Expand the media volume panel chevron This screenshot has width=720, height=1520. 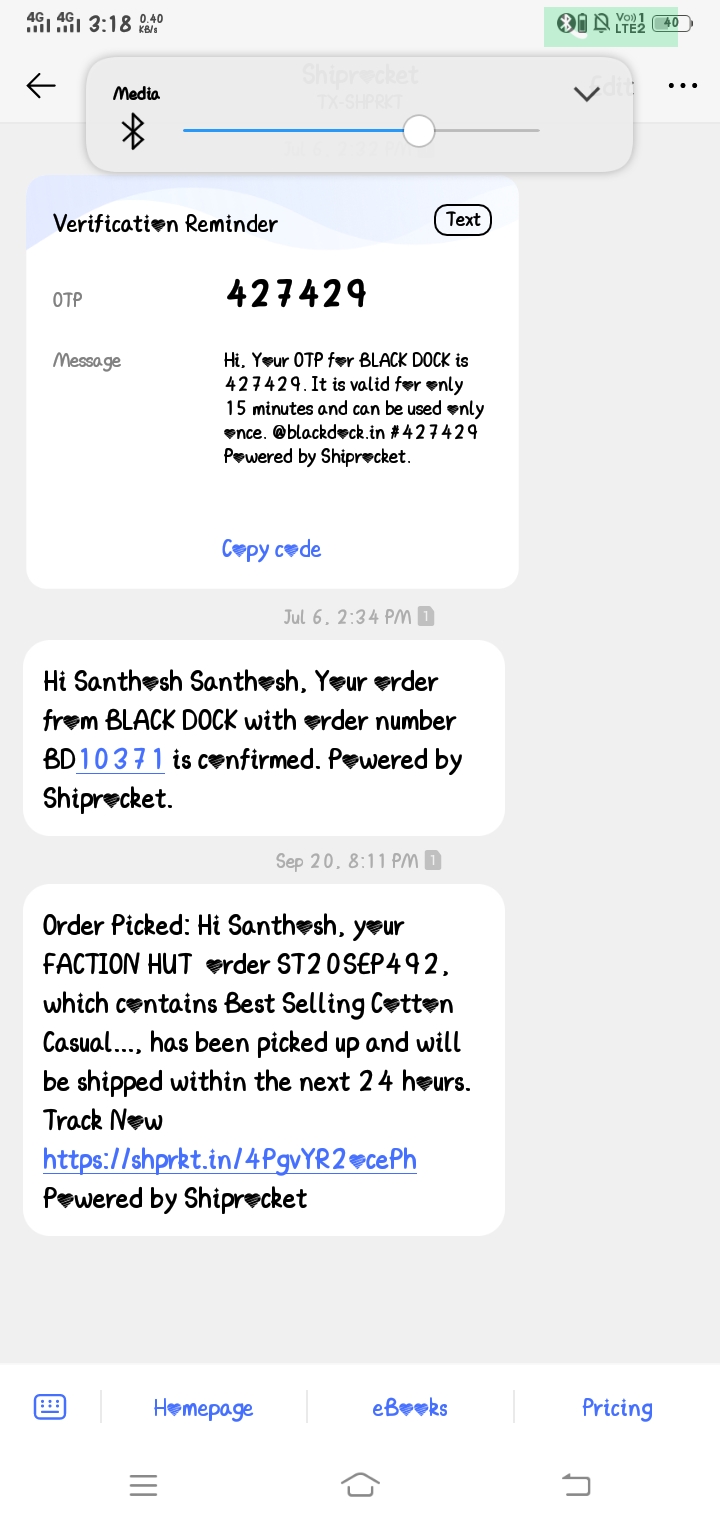pos(586,93)
